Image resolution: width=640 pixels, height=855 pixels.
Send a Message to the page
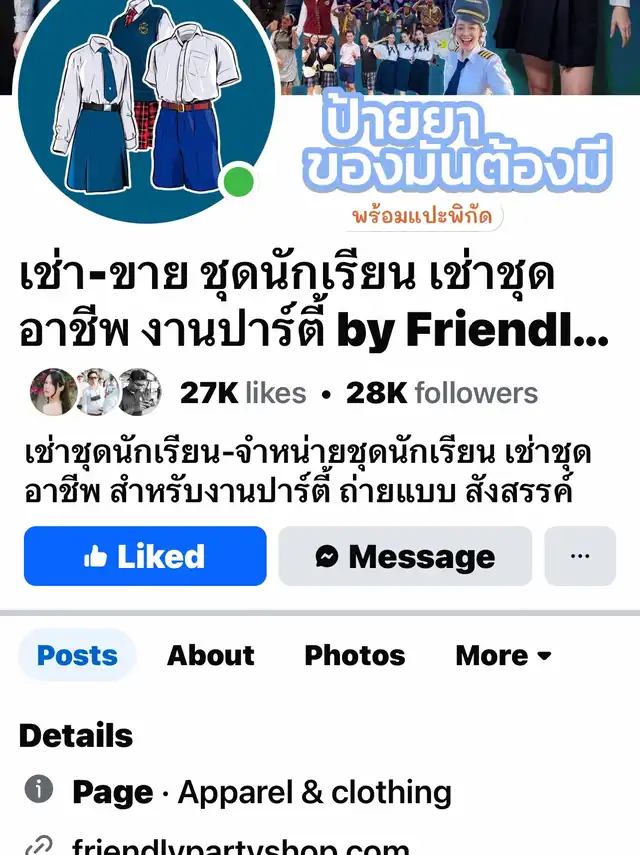(405, 556)
